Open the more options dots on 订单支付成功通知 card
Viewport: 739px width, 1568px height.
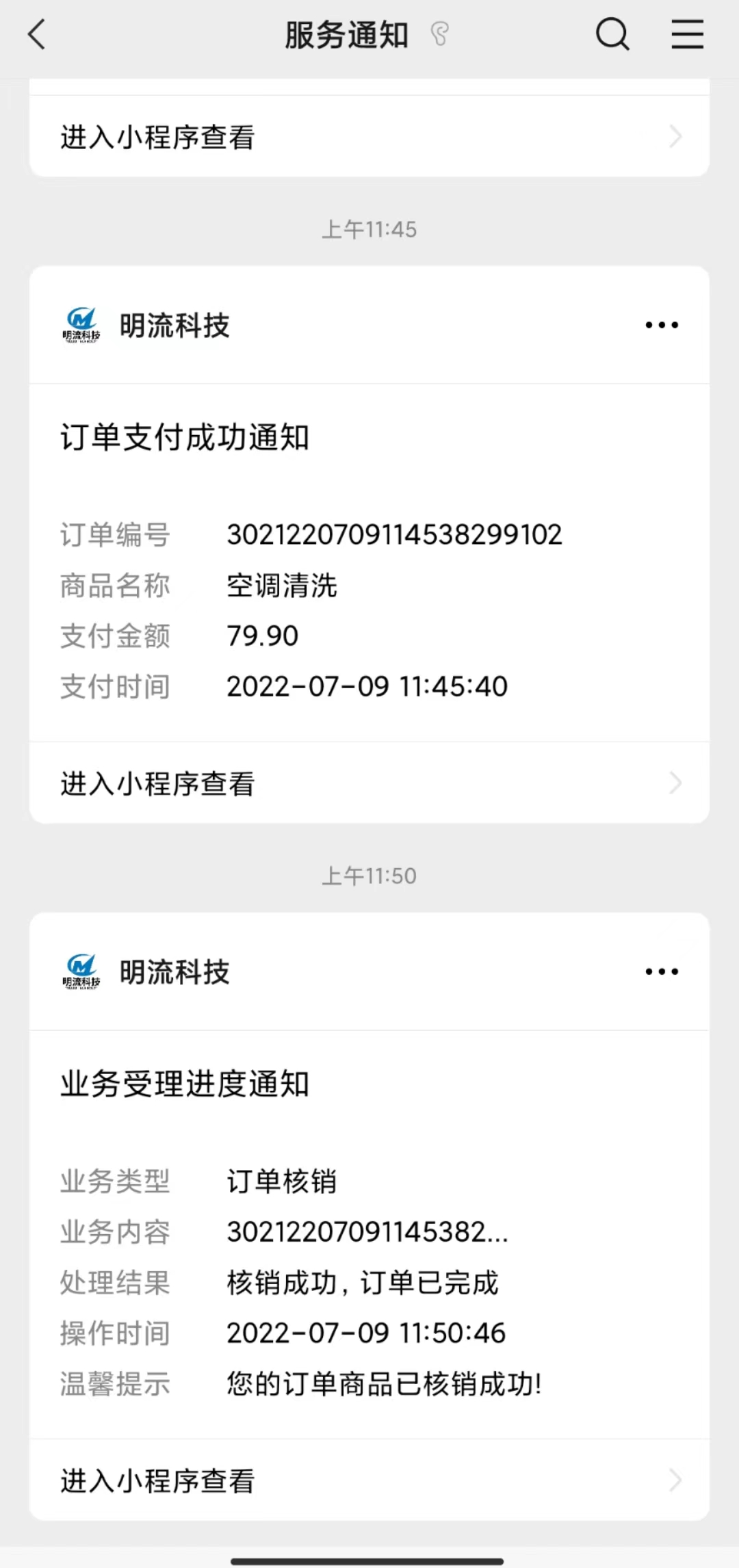pos(662,325)
